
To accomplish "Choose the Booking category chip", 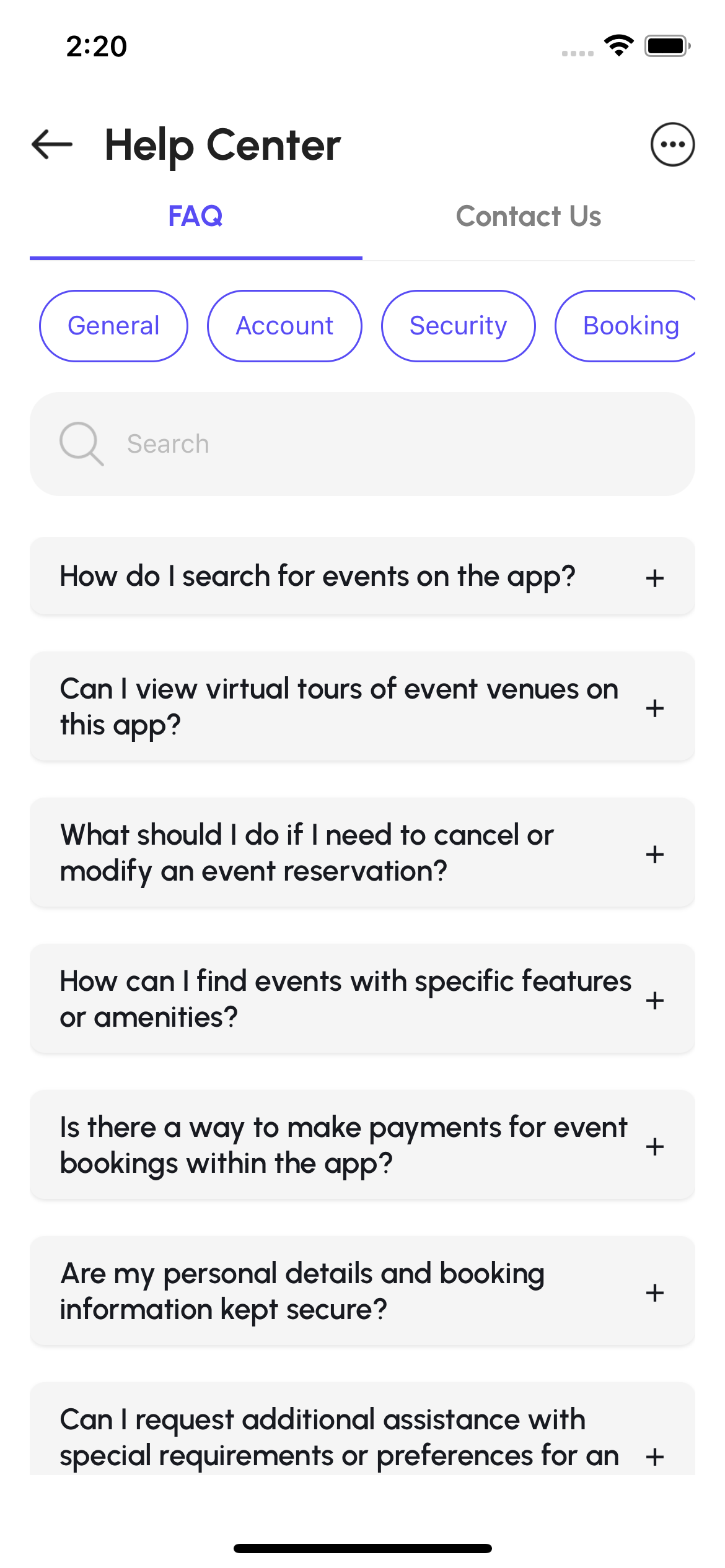I will [x=629, y=326].
